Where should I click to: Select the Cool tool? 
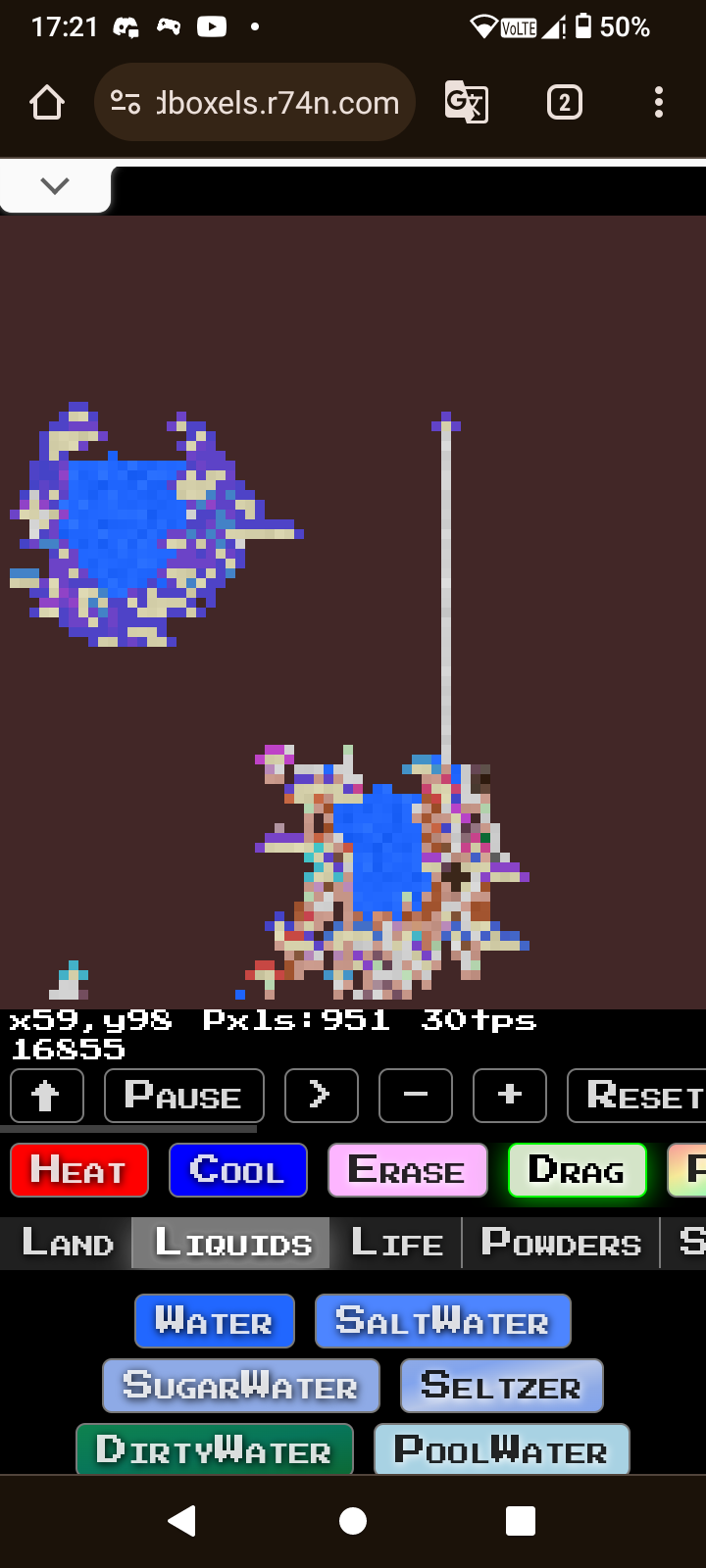click(238, 1170)
